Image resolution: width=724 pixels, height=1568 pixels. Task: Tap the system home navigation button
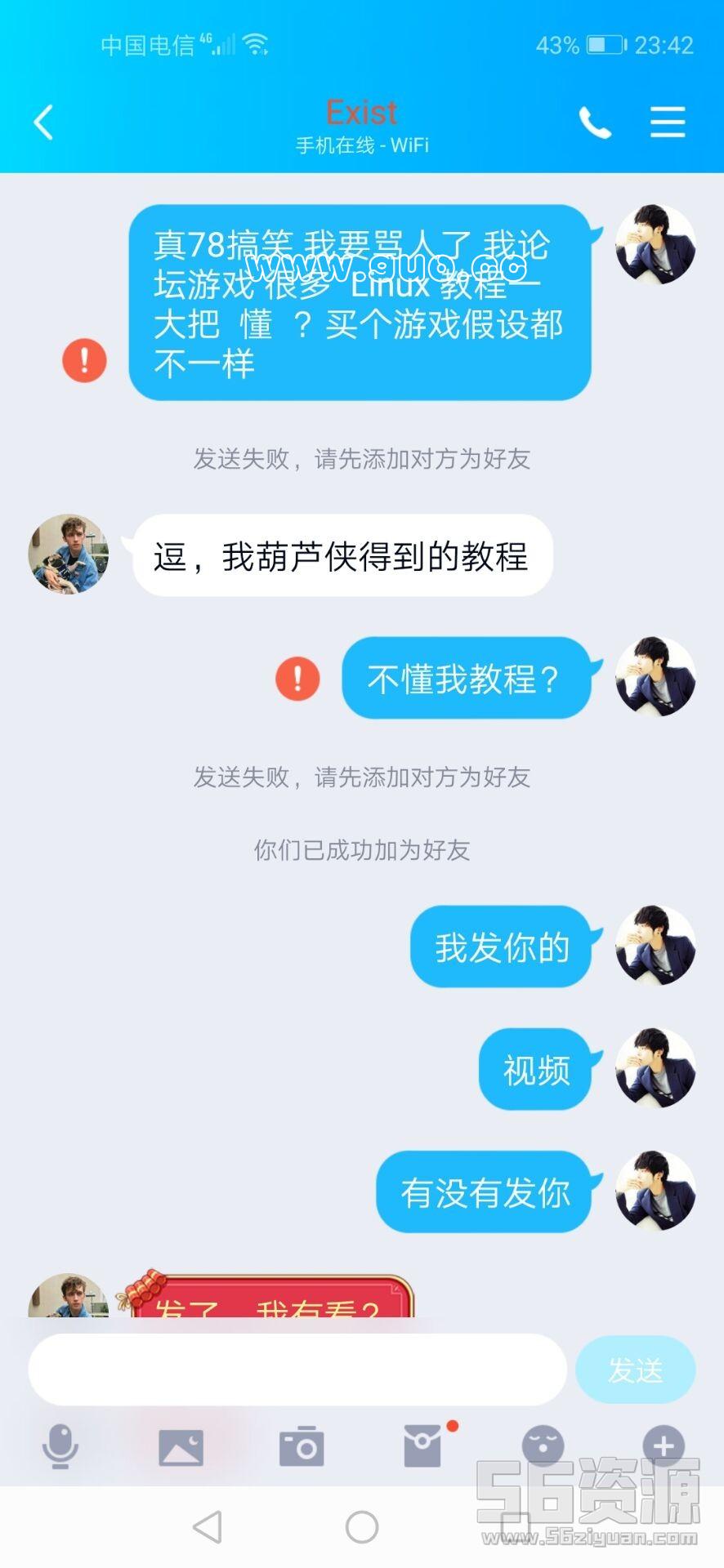(362, 1526)
